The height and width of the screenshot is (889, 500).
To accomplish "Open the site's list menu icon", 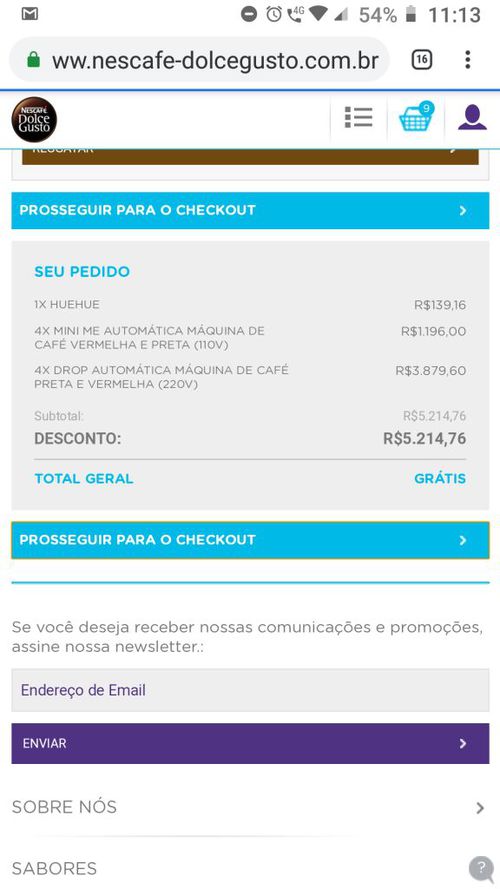I will pos(358,117).
